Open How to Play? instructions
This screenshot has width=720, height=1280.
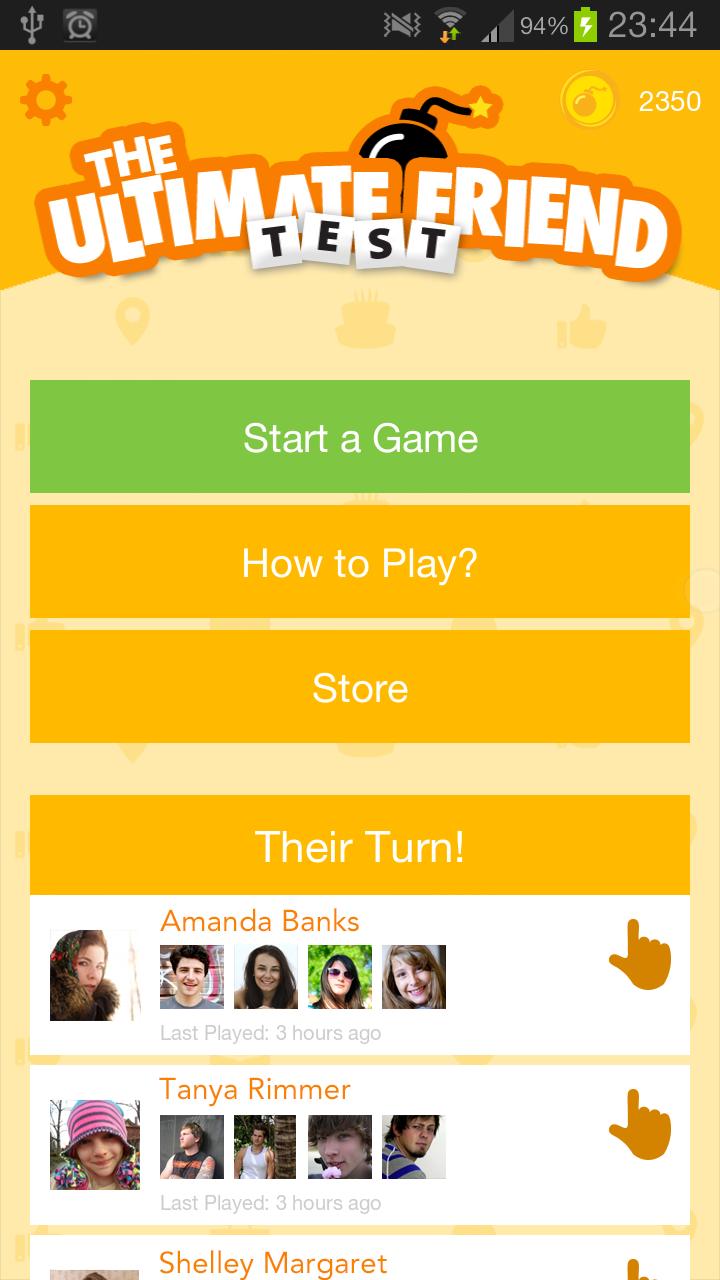(360, 562)
